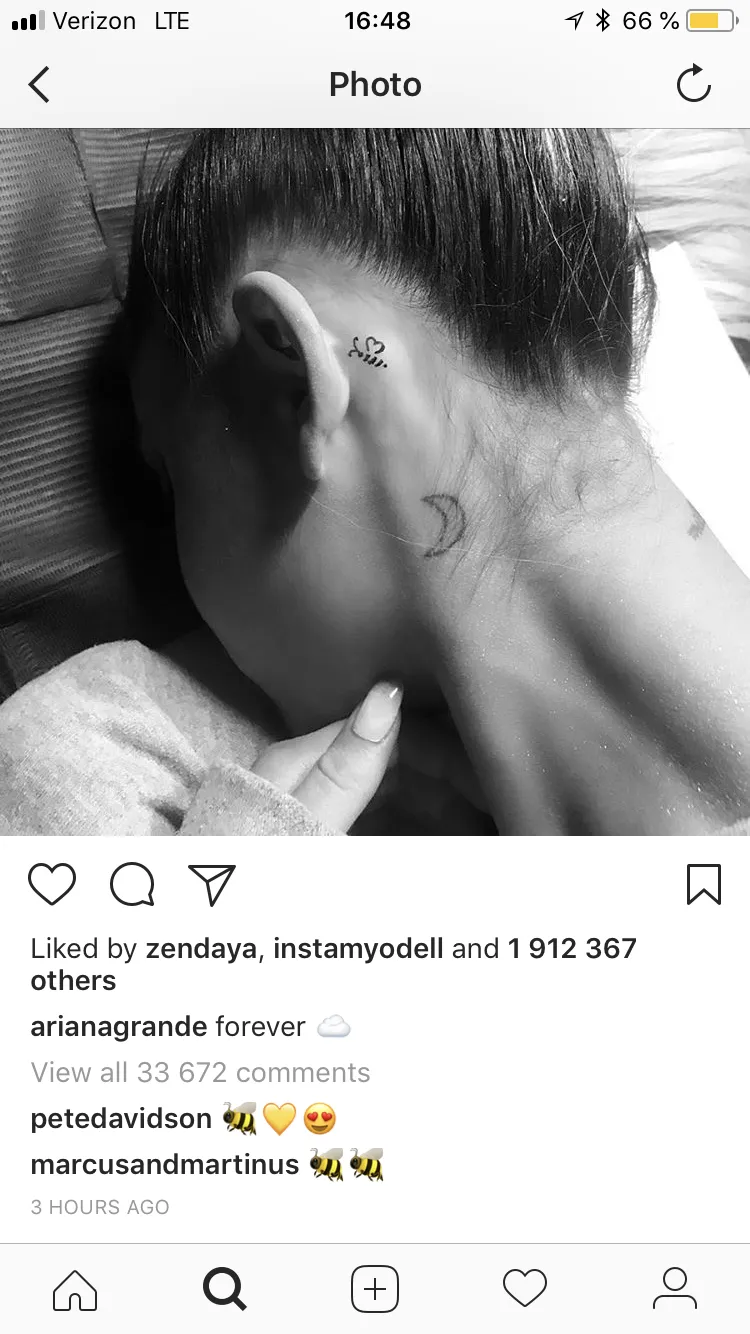Bookmark this post
750x1334 pixels.
click(704, 885)
